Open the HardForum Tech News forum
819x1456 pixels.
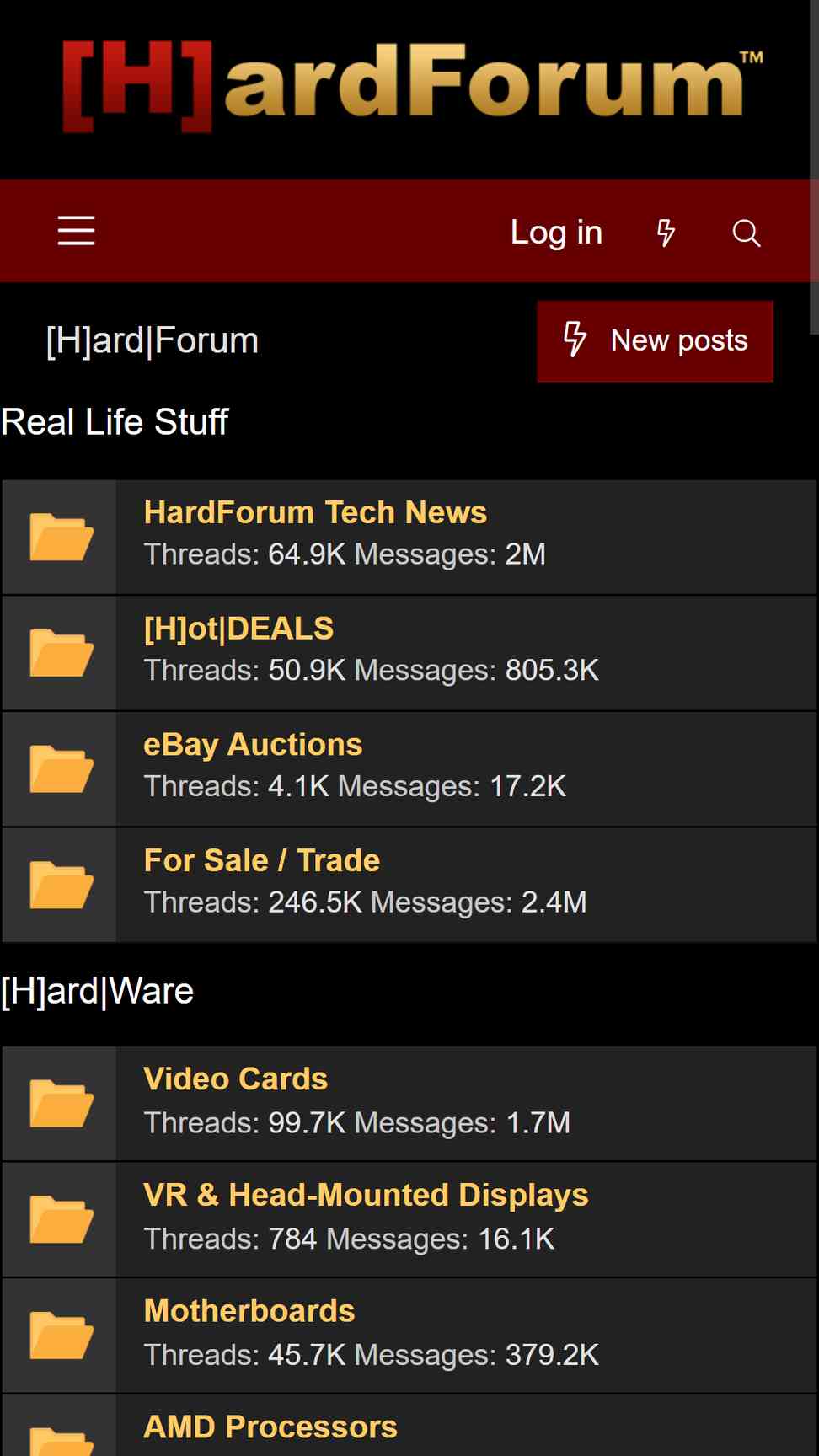click(x=315, y=512)
